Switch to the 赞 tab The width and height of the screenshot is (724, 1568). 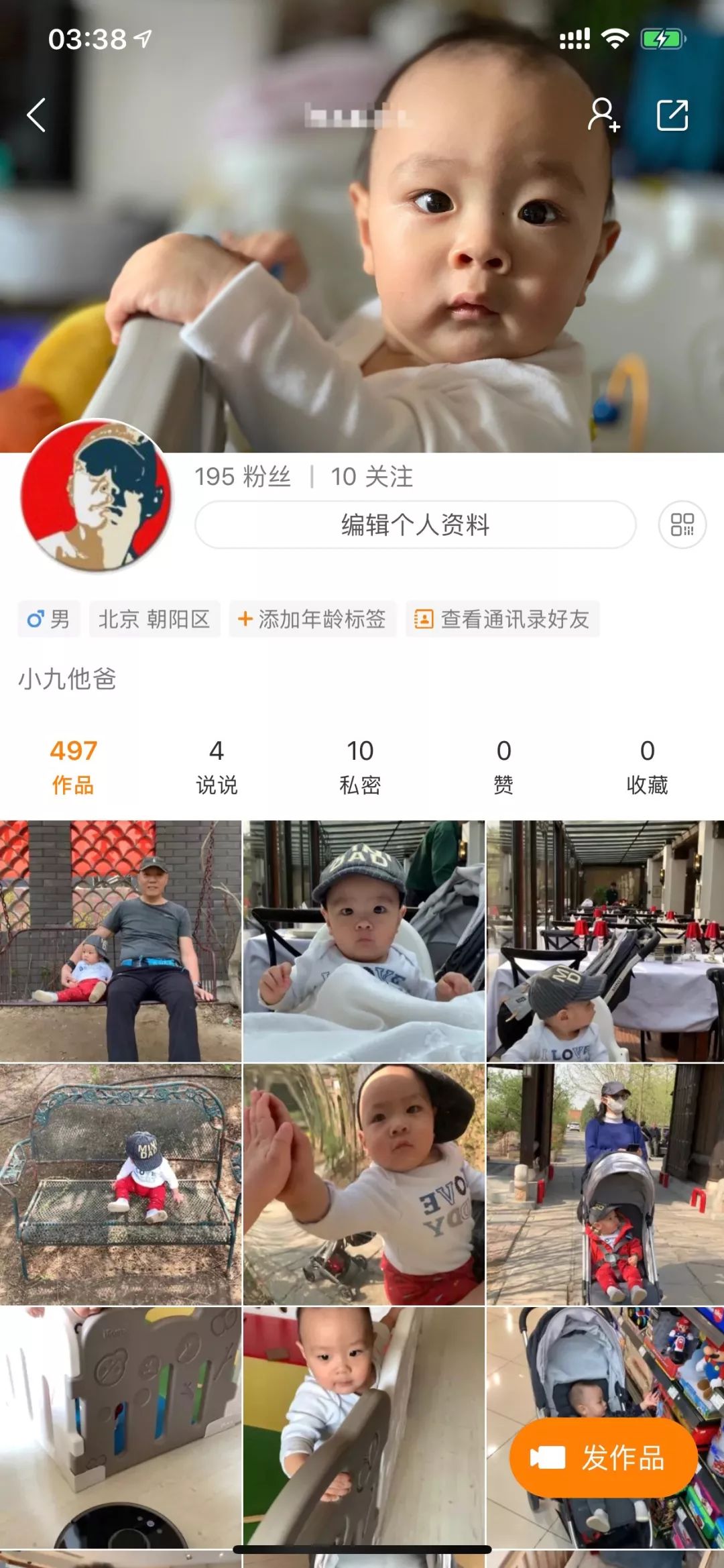point(503,767)
